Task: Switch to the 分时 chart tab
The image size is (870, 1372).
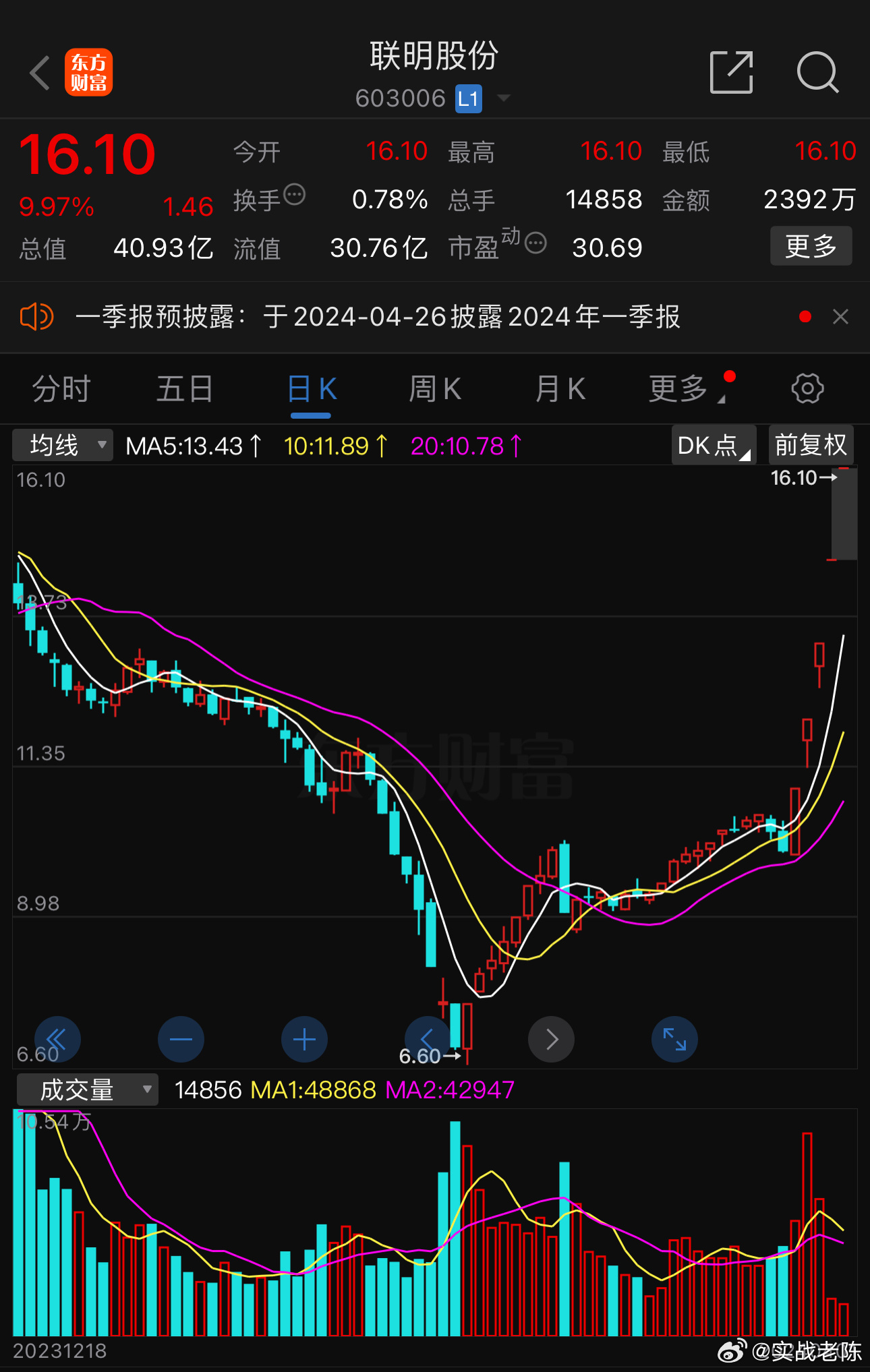Action: tap(61, 389)
